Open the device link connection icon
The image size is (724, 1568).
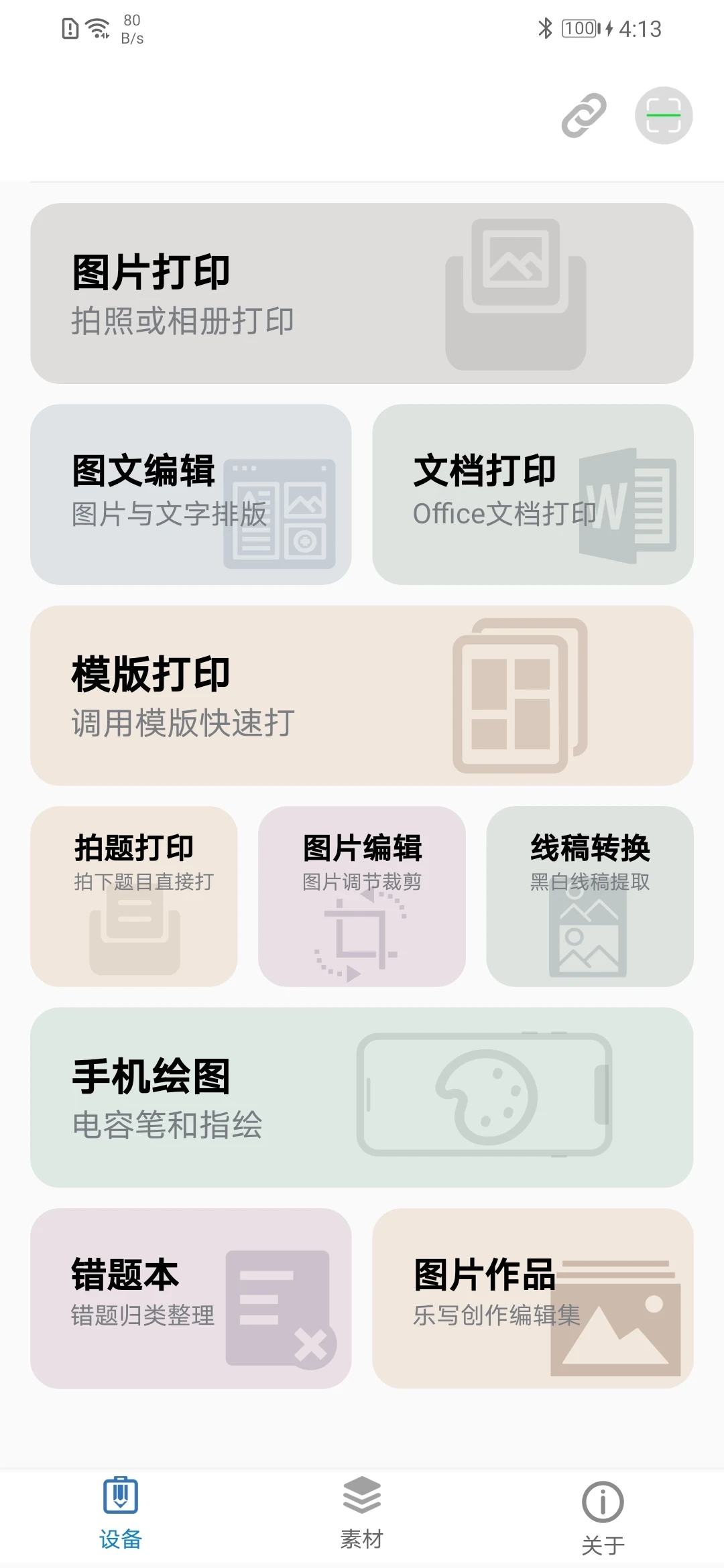pyautogui.click(x=583, y=115)
